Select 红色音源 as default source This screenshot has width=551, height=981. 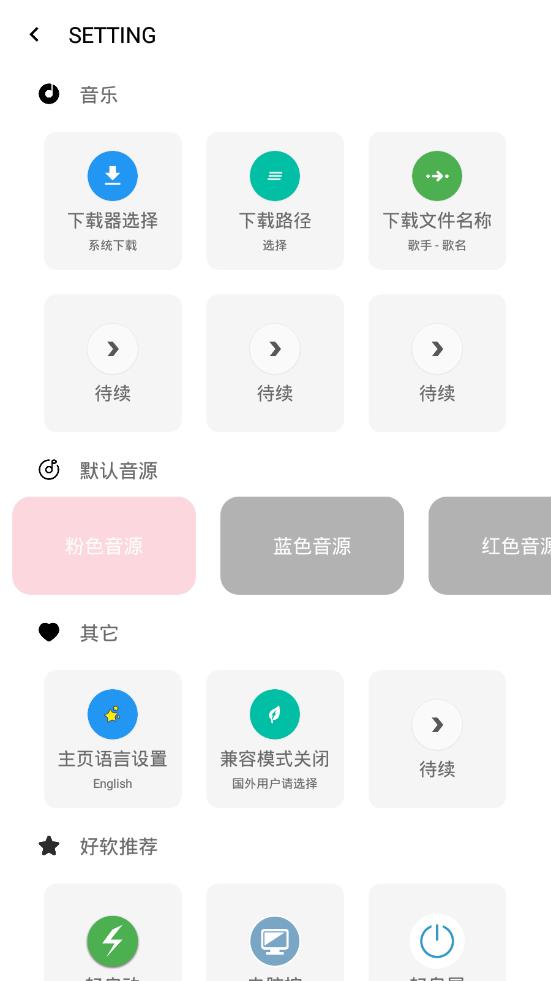click(490, 546)
